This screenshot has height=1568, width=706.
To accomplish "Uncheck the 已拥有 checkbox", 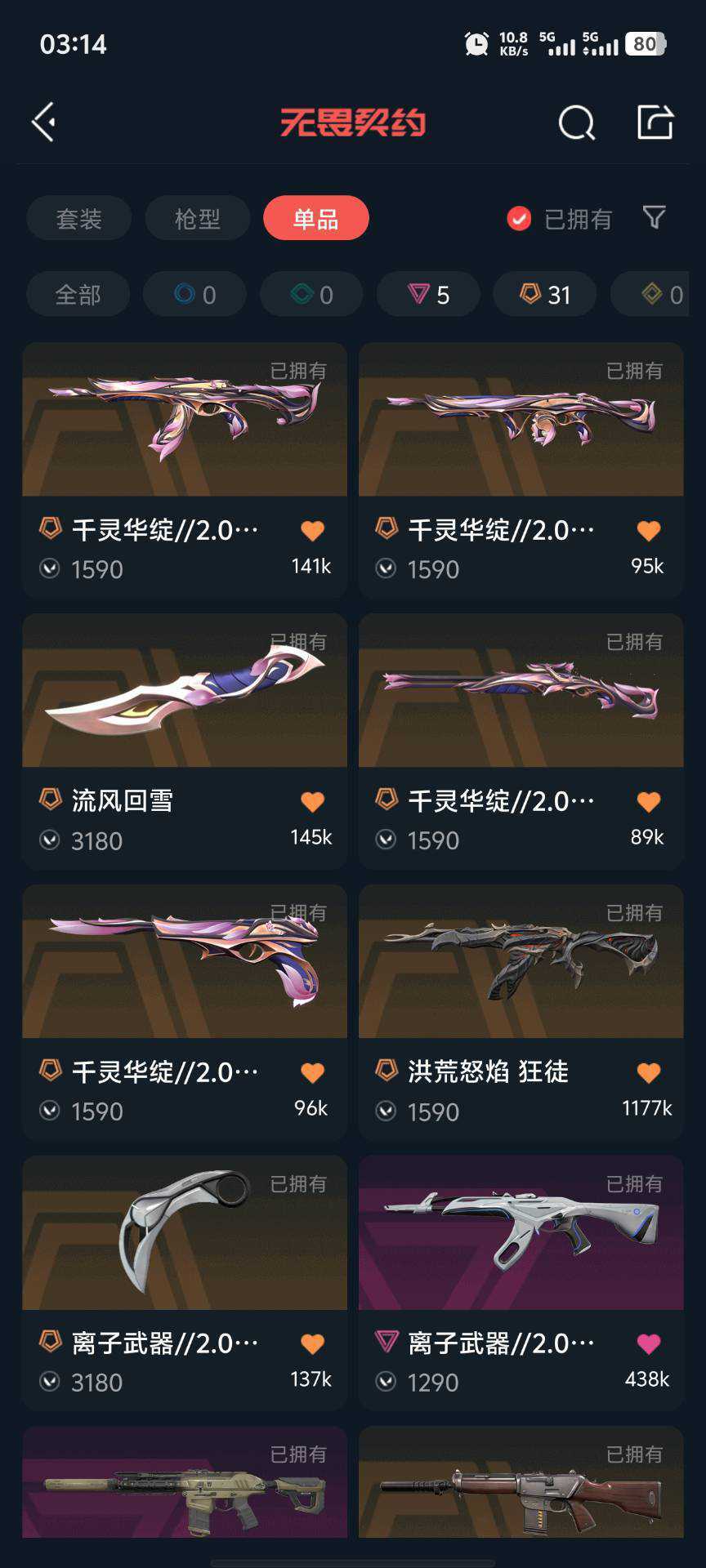I will [519, 219].
